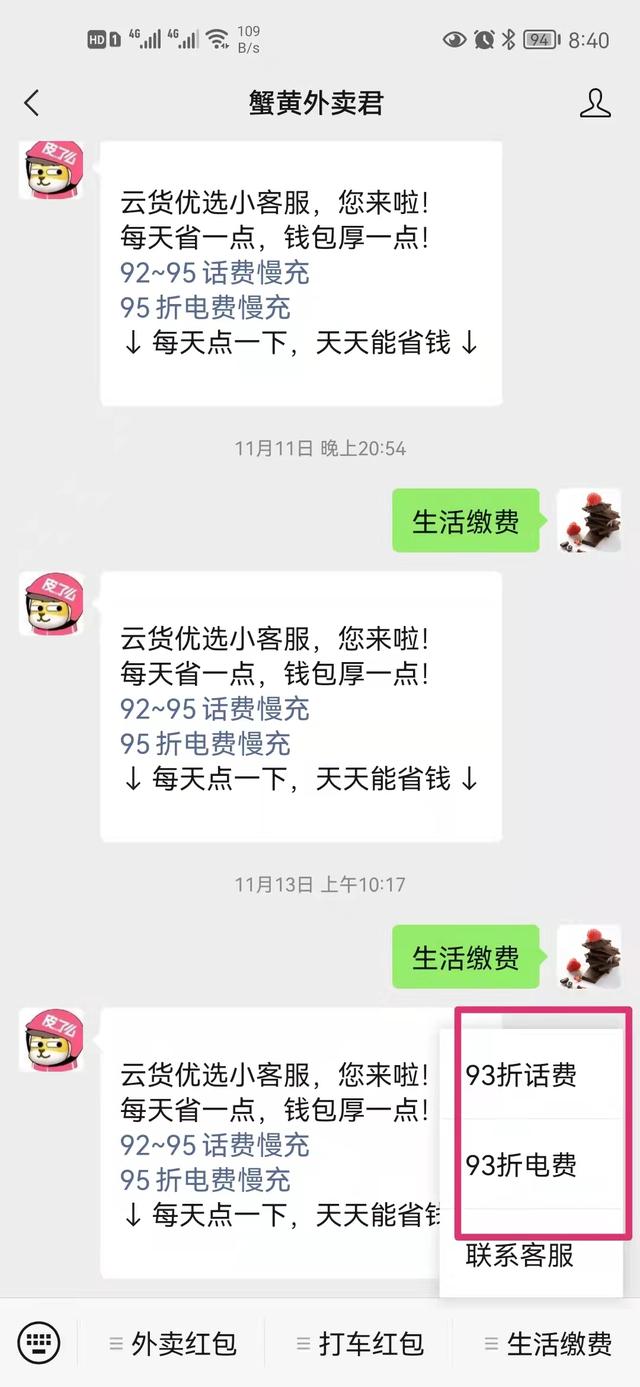
Task: Select 93折电费 from popup menu
Action: [x=522, y=1165]
